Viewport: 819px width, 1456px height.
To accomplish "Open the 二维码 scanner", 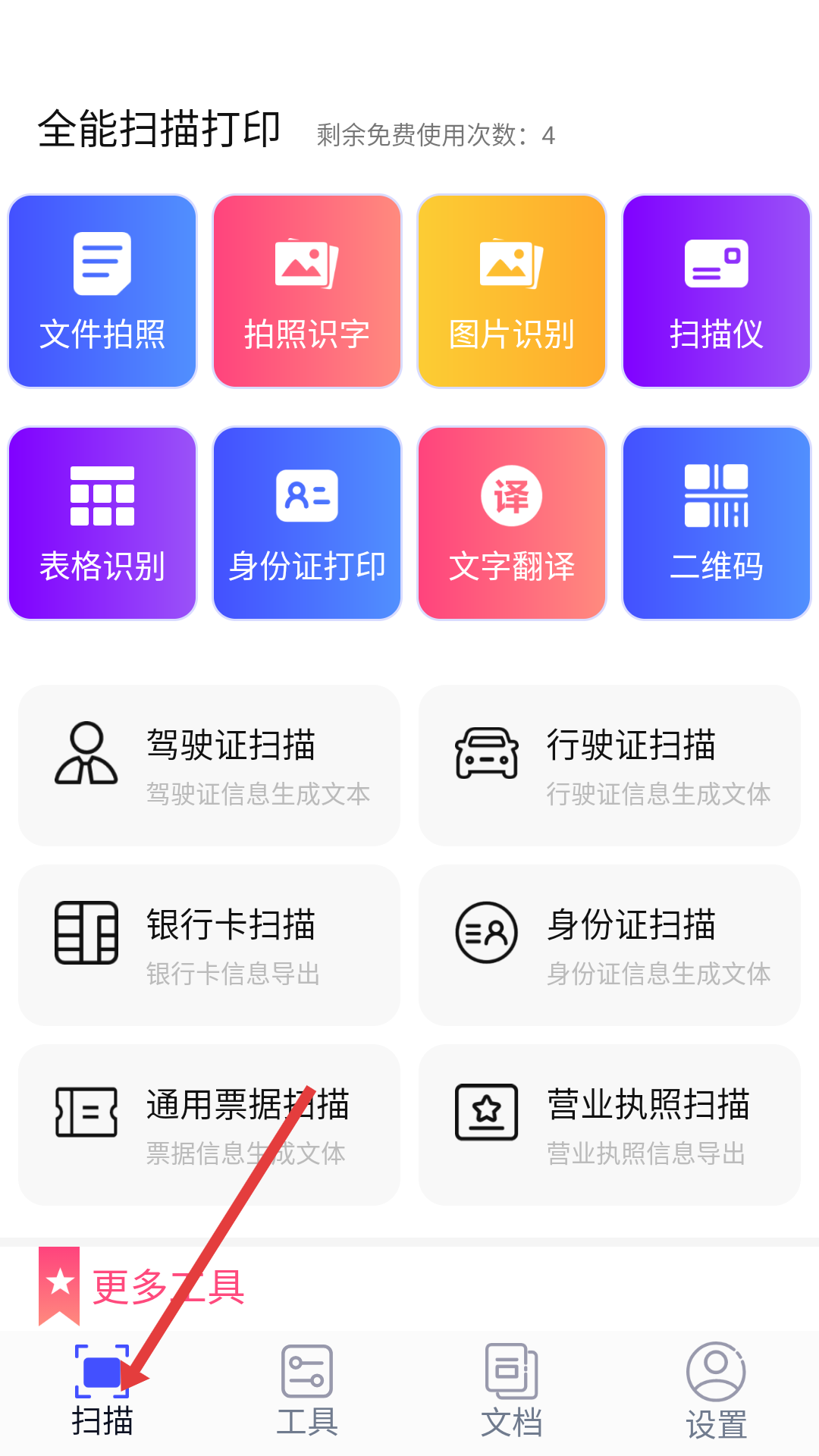I will click(x=717, y=523).
